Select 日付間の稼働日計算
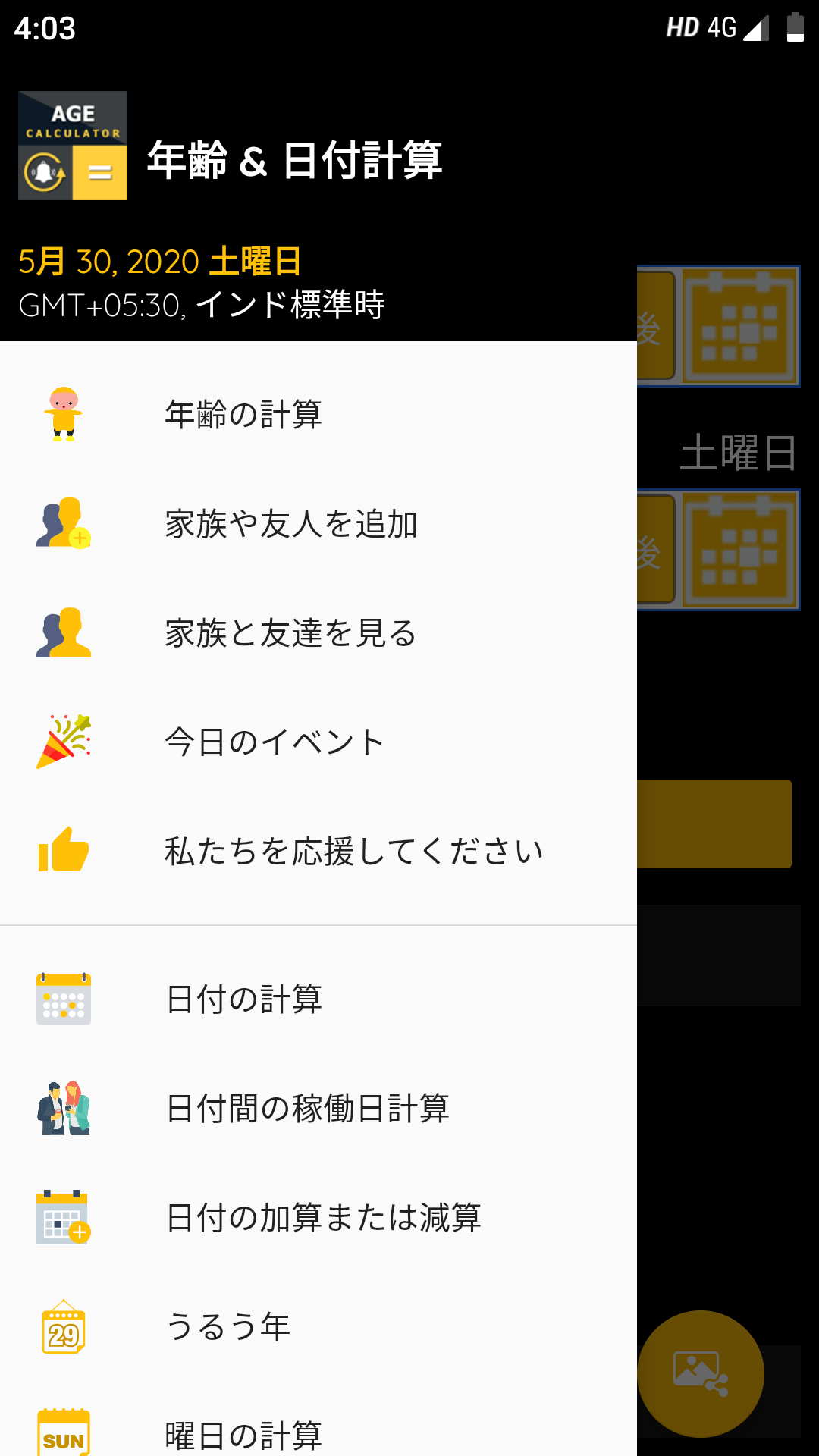 tap(318, 1108)
